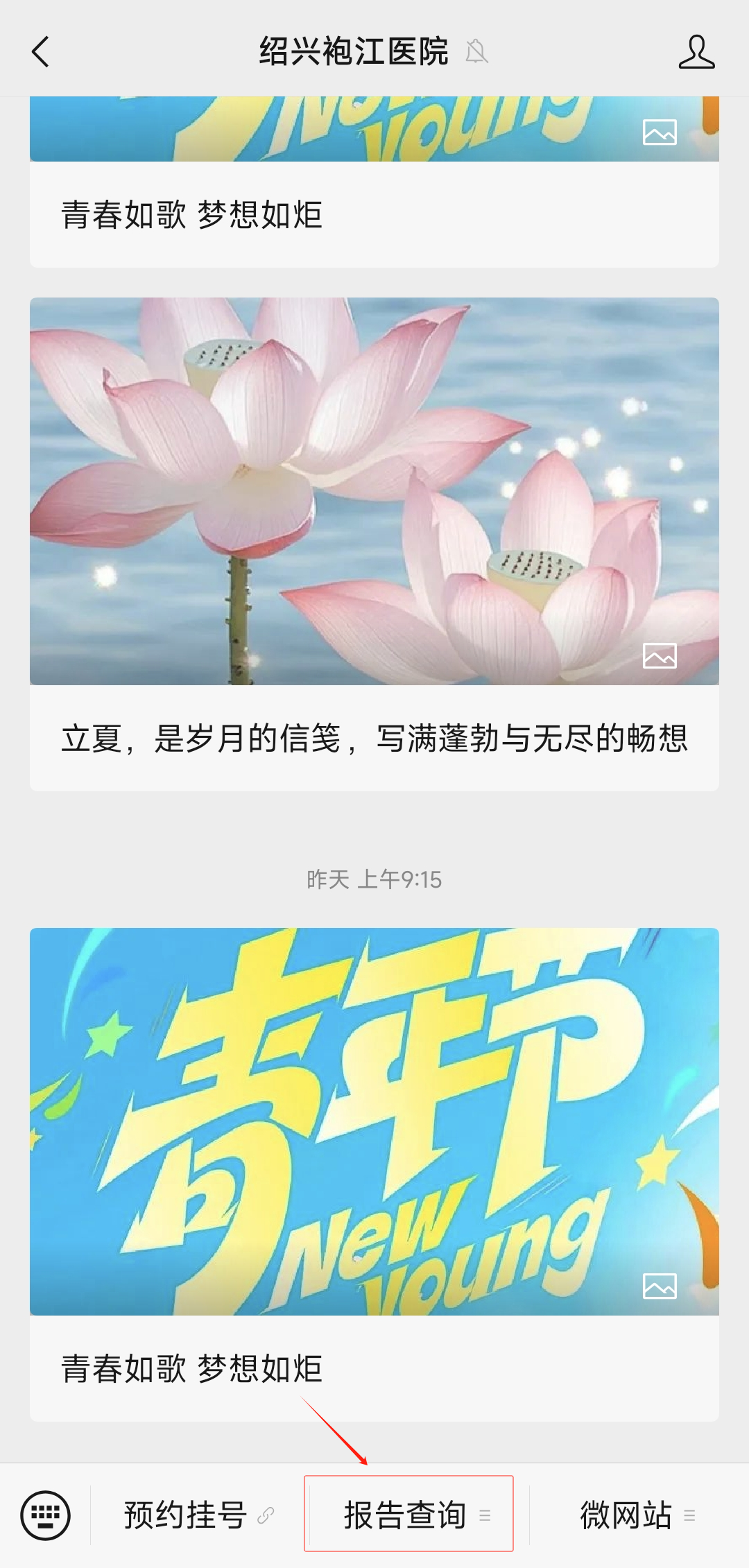Open the lotus article about 立夏

374,544
